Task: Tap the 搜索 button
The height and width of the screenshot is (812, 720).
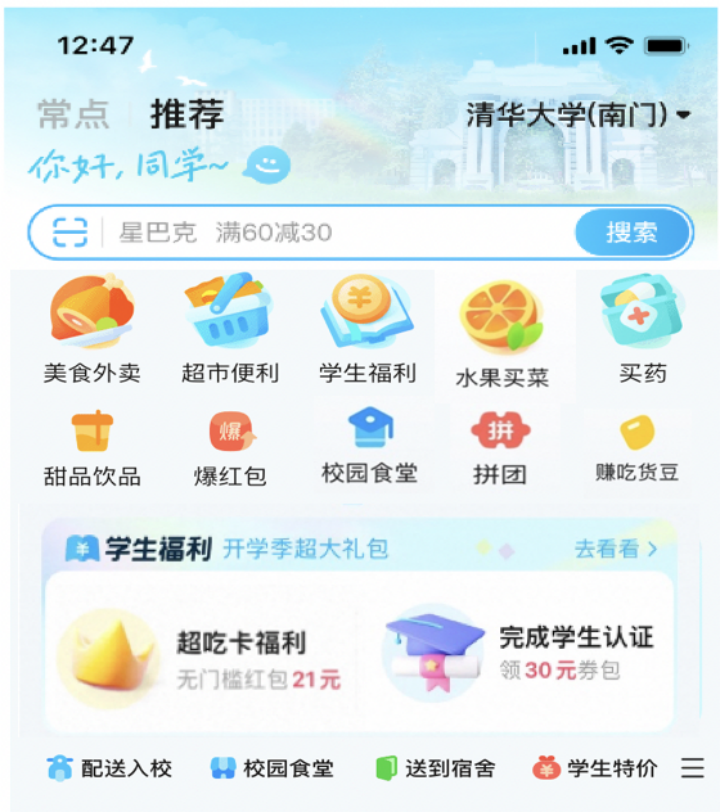Action: (x=631, y=233)
